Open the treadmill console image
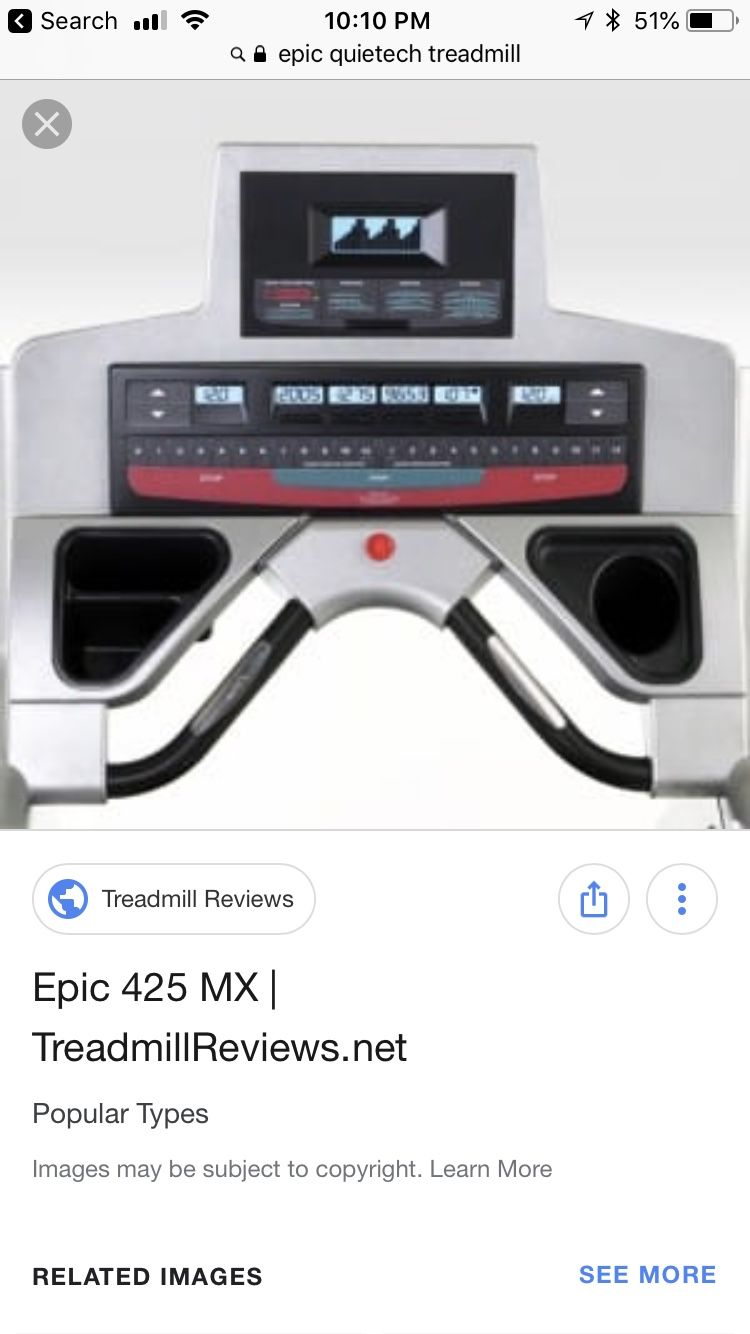This screenshot has width=750, height=1334. pos(375,455)
